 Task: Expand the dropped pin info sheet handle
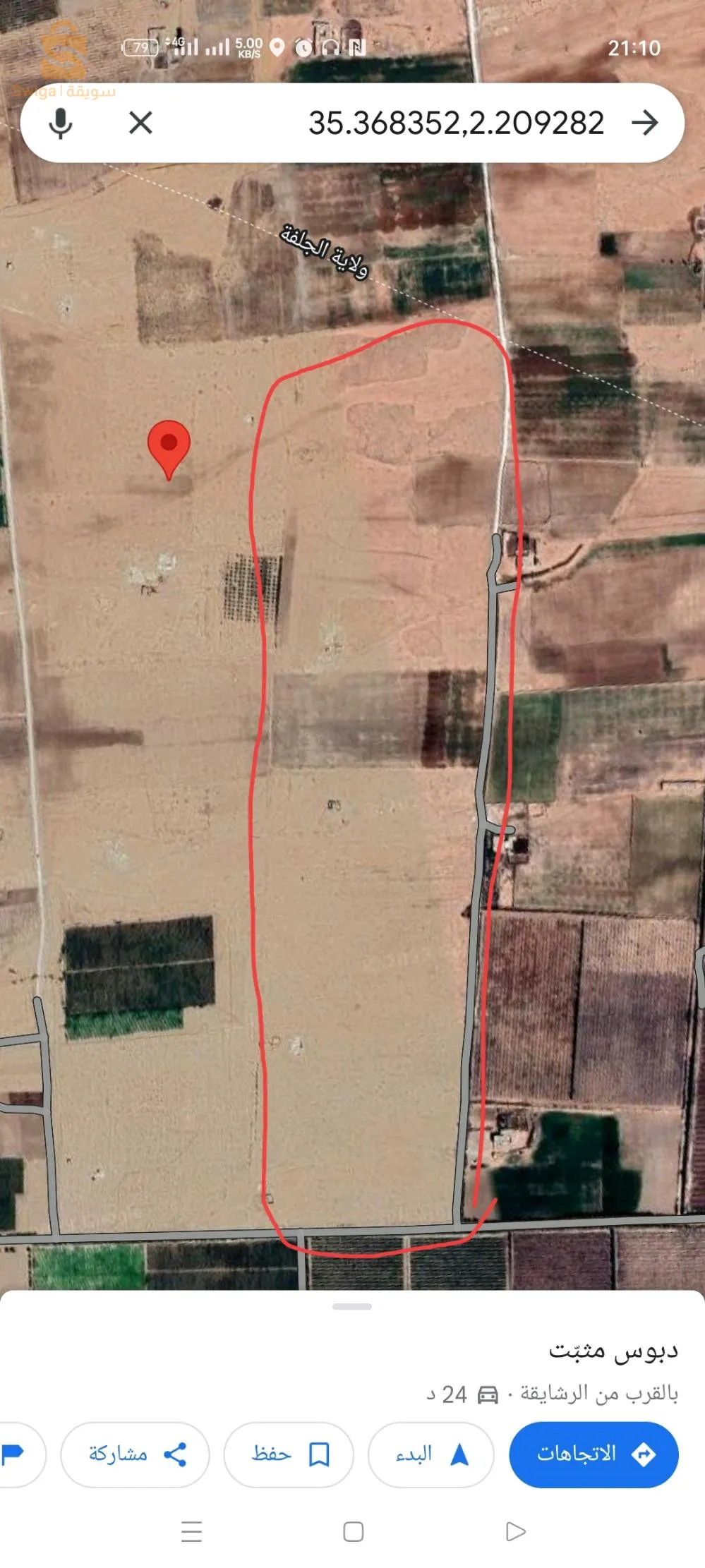pos(352,1307)
